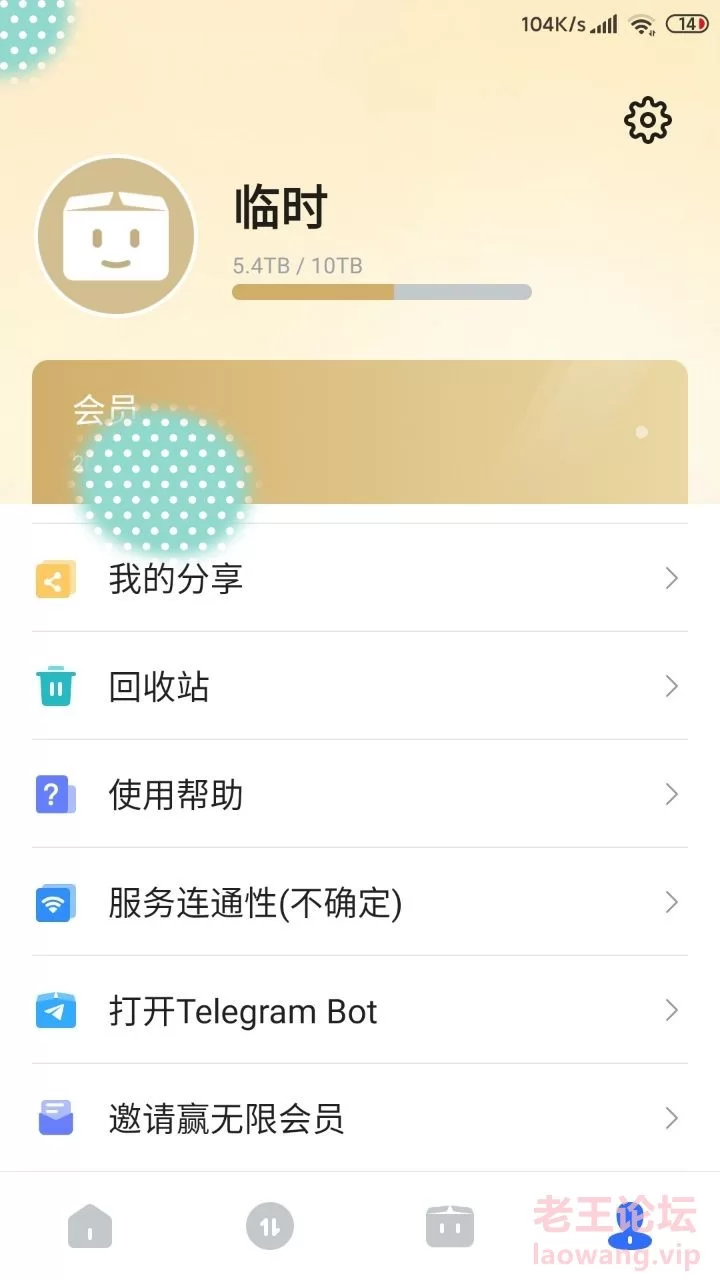Select 打开Telegram Bot row
The image size is (720, 1280).
pyautogui.click(x=360, y=1011)
